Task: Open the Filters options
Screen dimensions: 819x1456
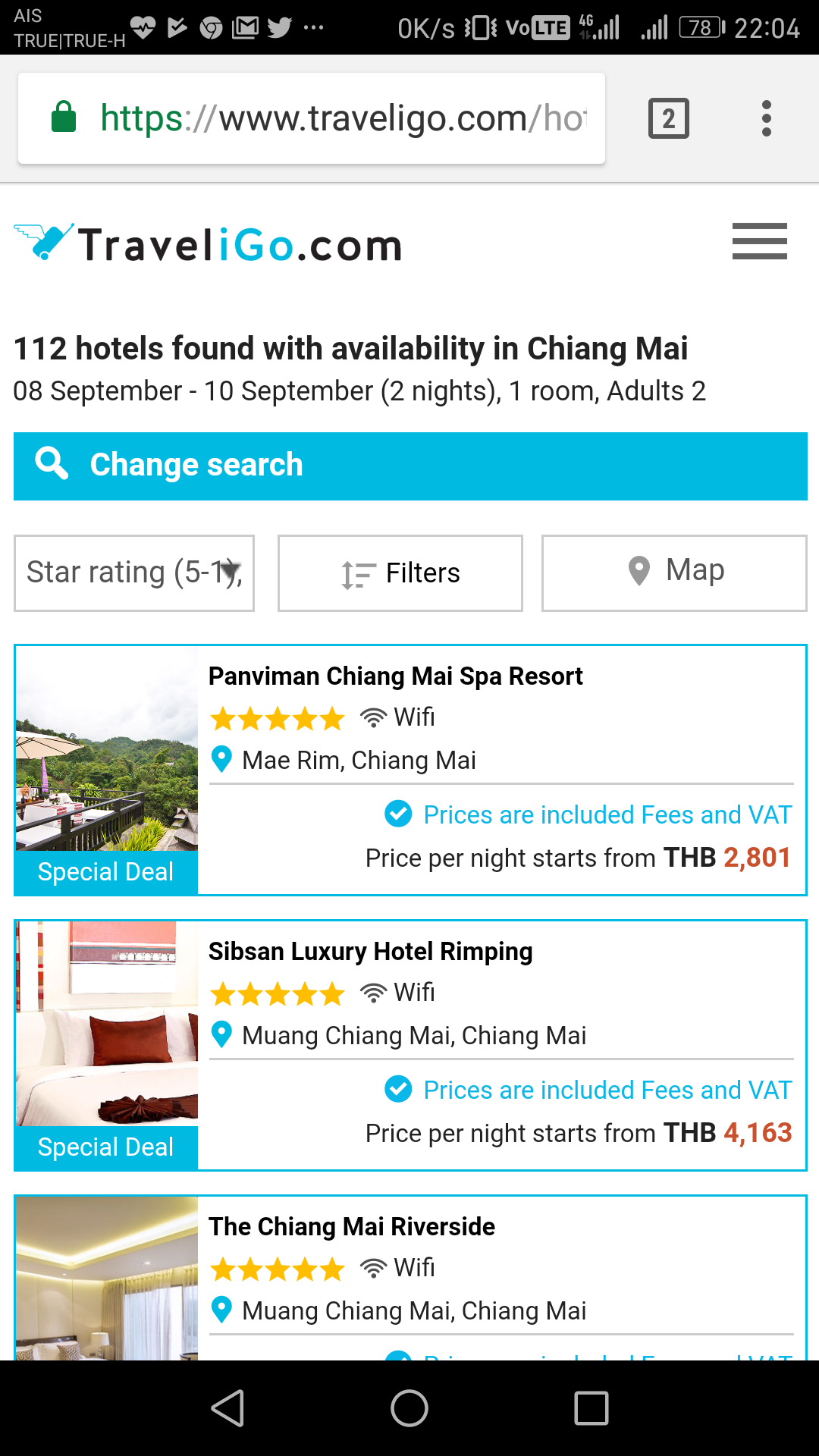Action: [400, 573]
